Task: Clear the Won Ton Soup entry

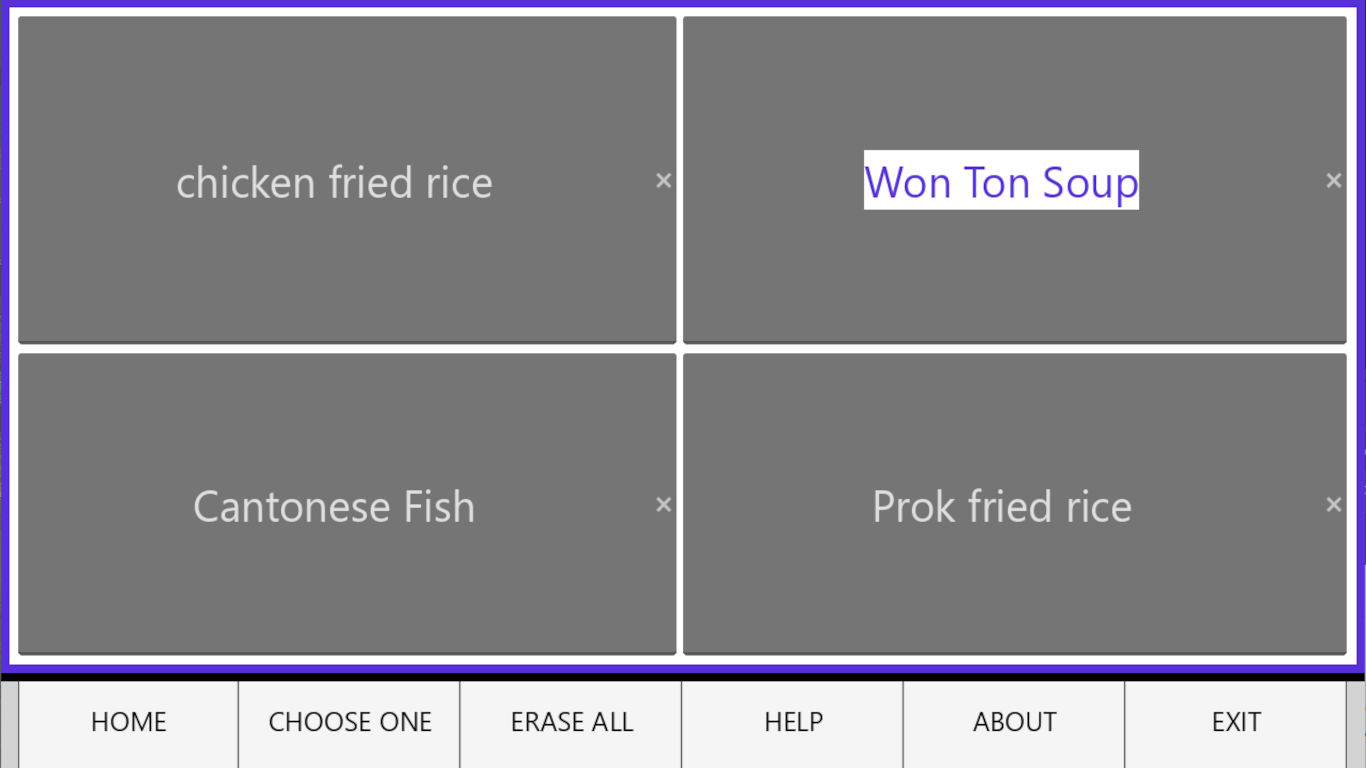Action: pyautogui.click(x=1333, y=181)
